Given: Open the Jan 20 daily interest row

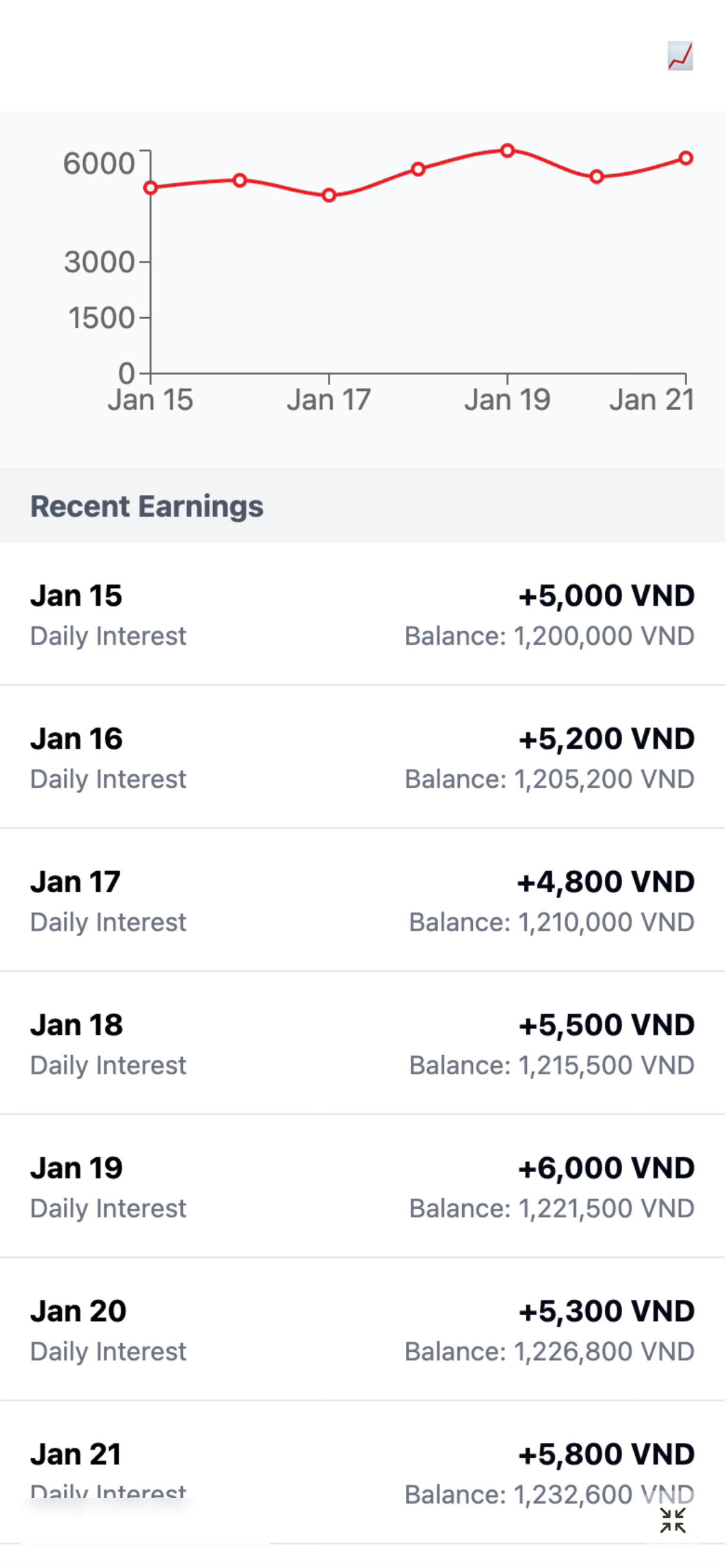Looking at the screenshot, I should click(x=362, y=1329).
